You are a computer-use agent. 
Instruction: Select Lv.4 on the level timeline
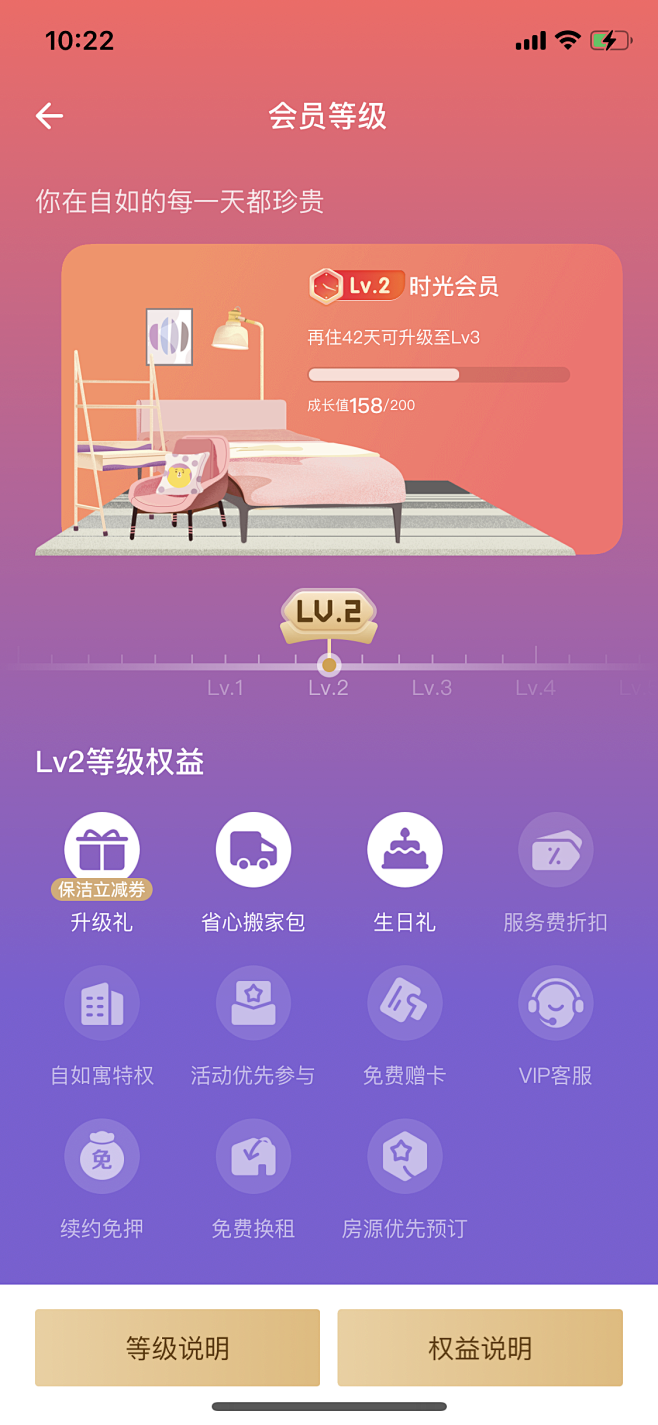535,687
